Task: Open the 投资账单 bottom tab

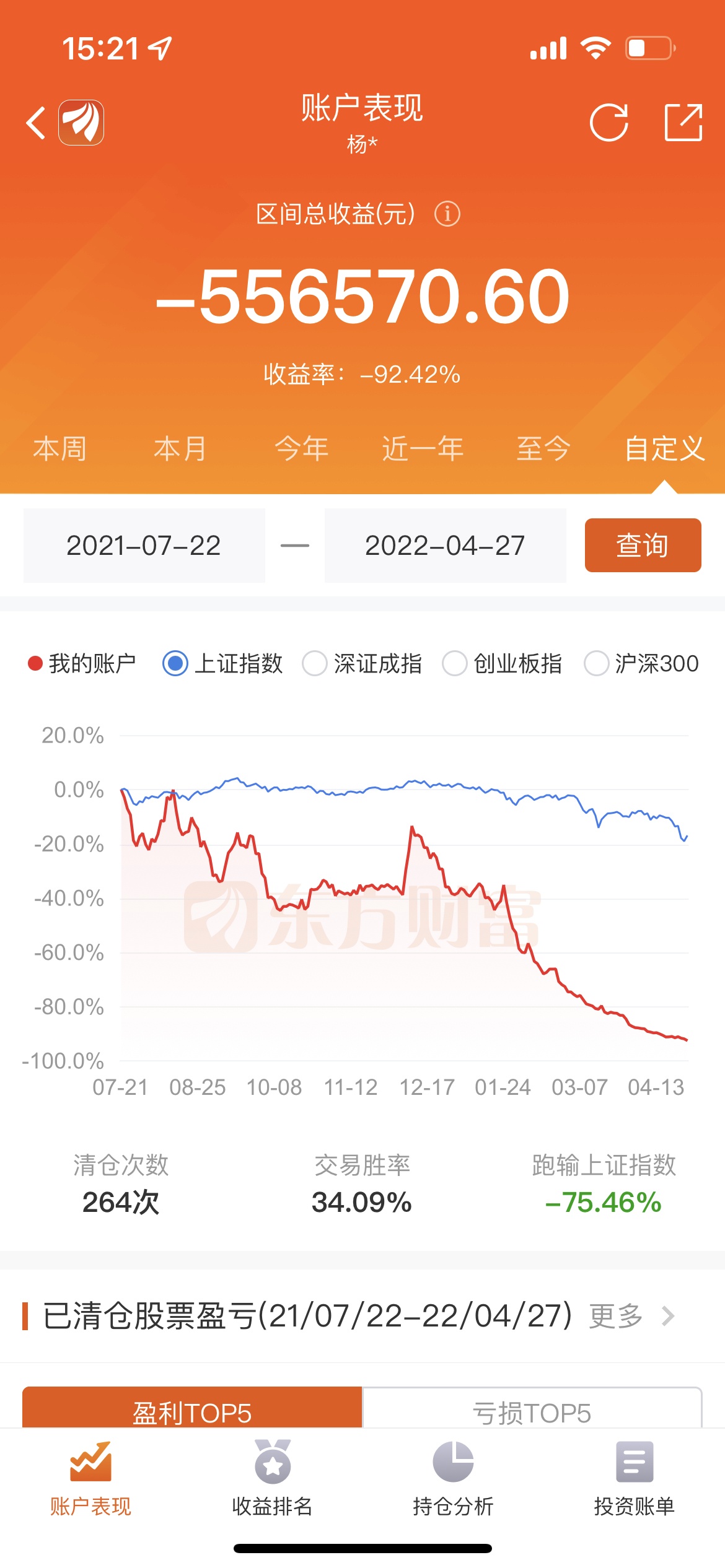Action: (635, 1479)
